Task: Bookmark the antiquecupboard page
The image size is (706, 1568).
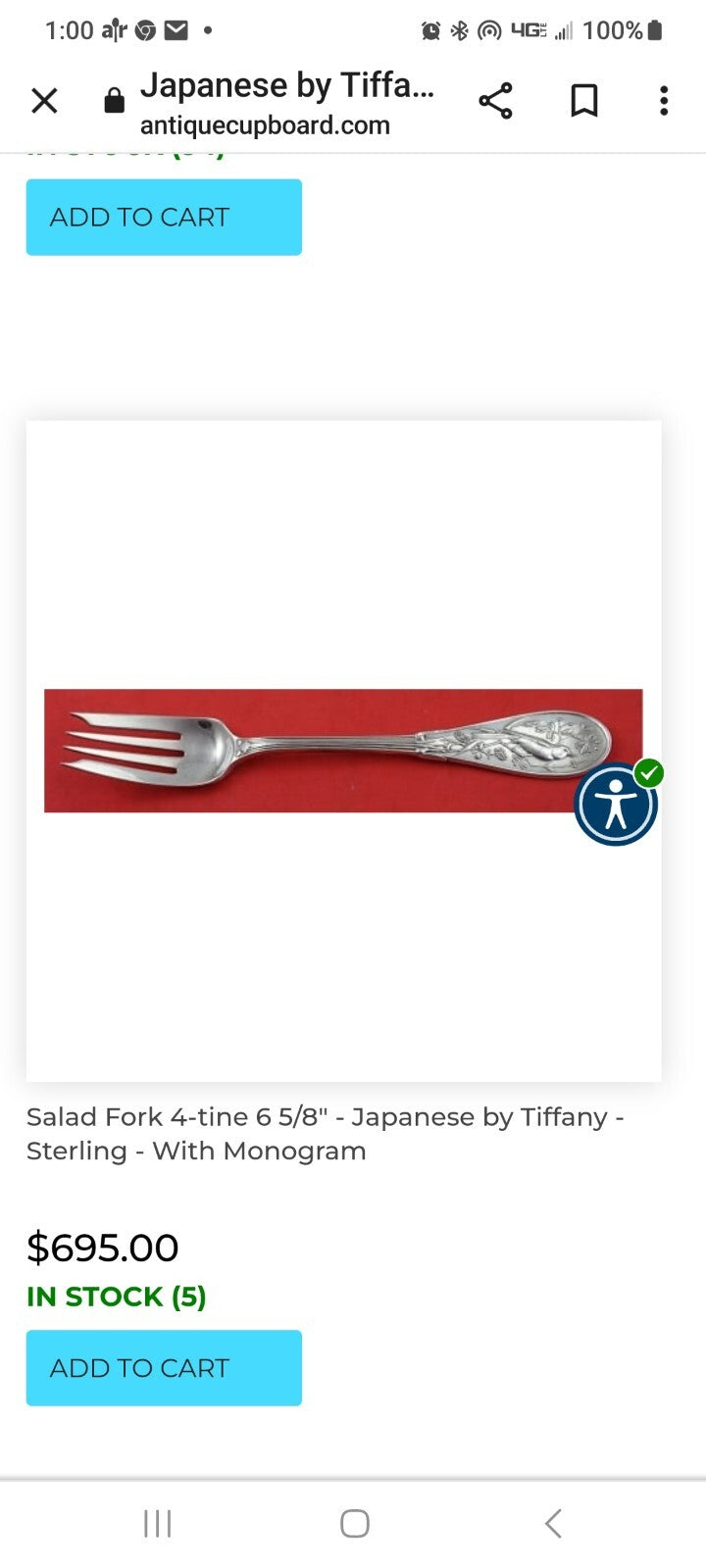Action: coord(584,101)
